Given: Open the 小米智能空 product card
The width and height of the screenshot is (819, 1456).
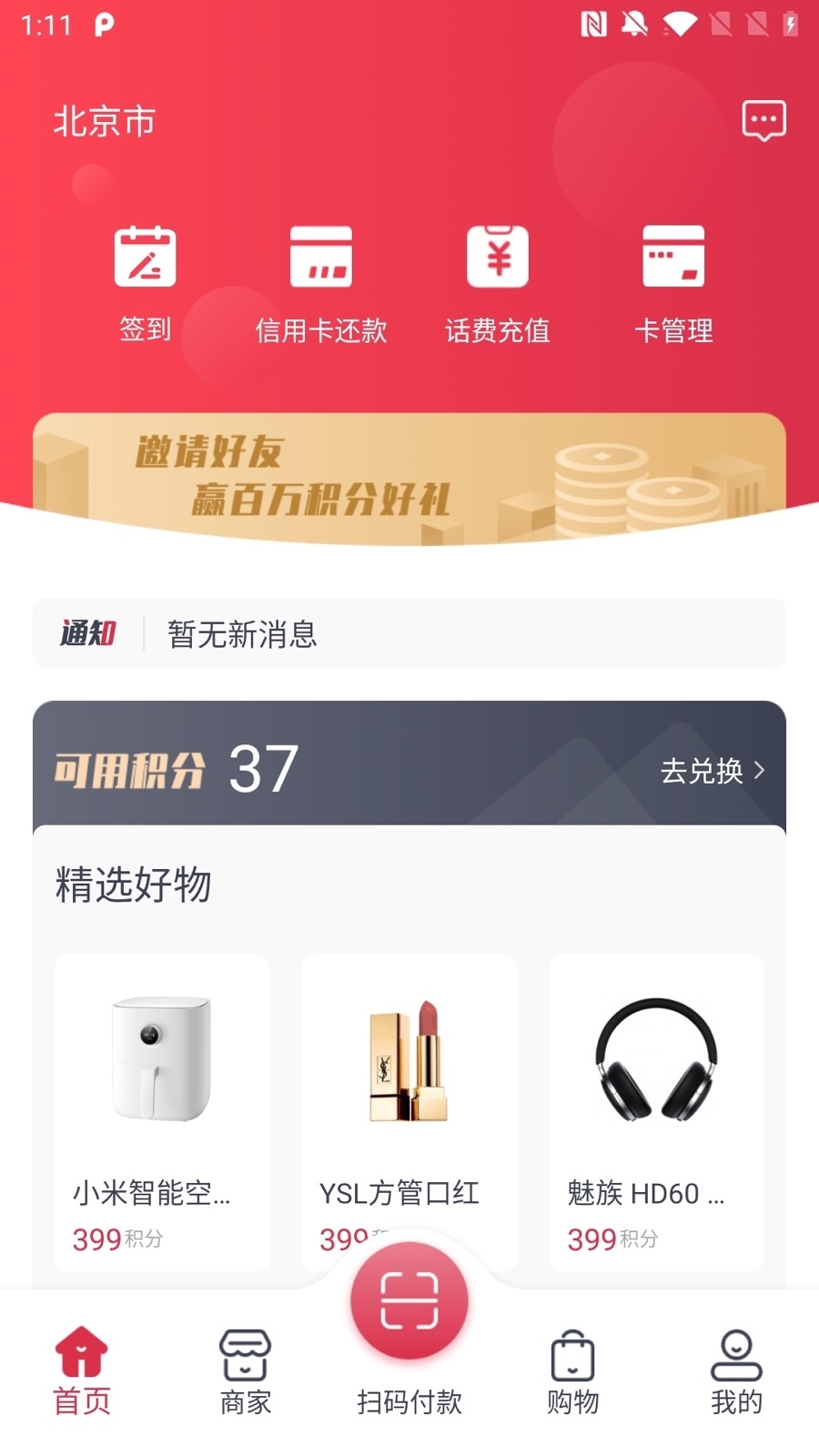Looking at the screenshot, I should pos(162,1112).
